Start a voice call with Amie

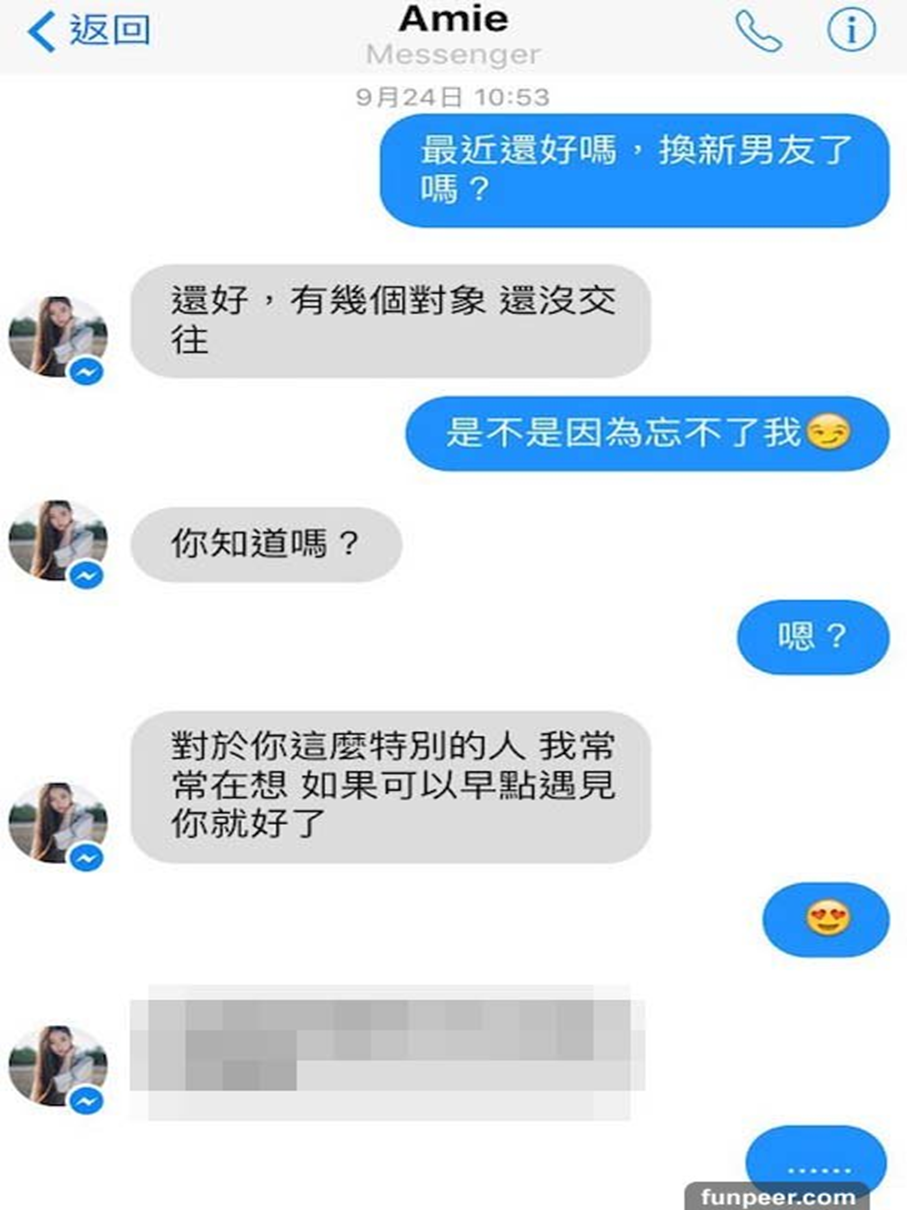[757, 31]
